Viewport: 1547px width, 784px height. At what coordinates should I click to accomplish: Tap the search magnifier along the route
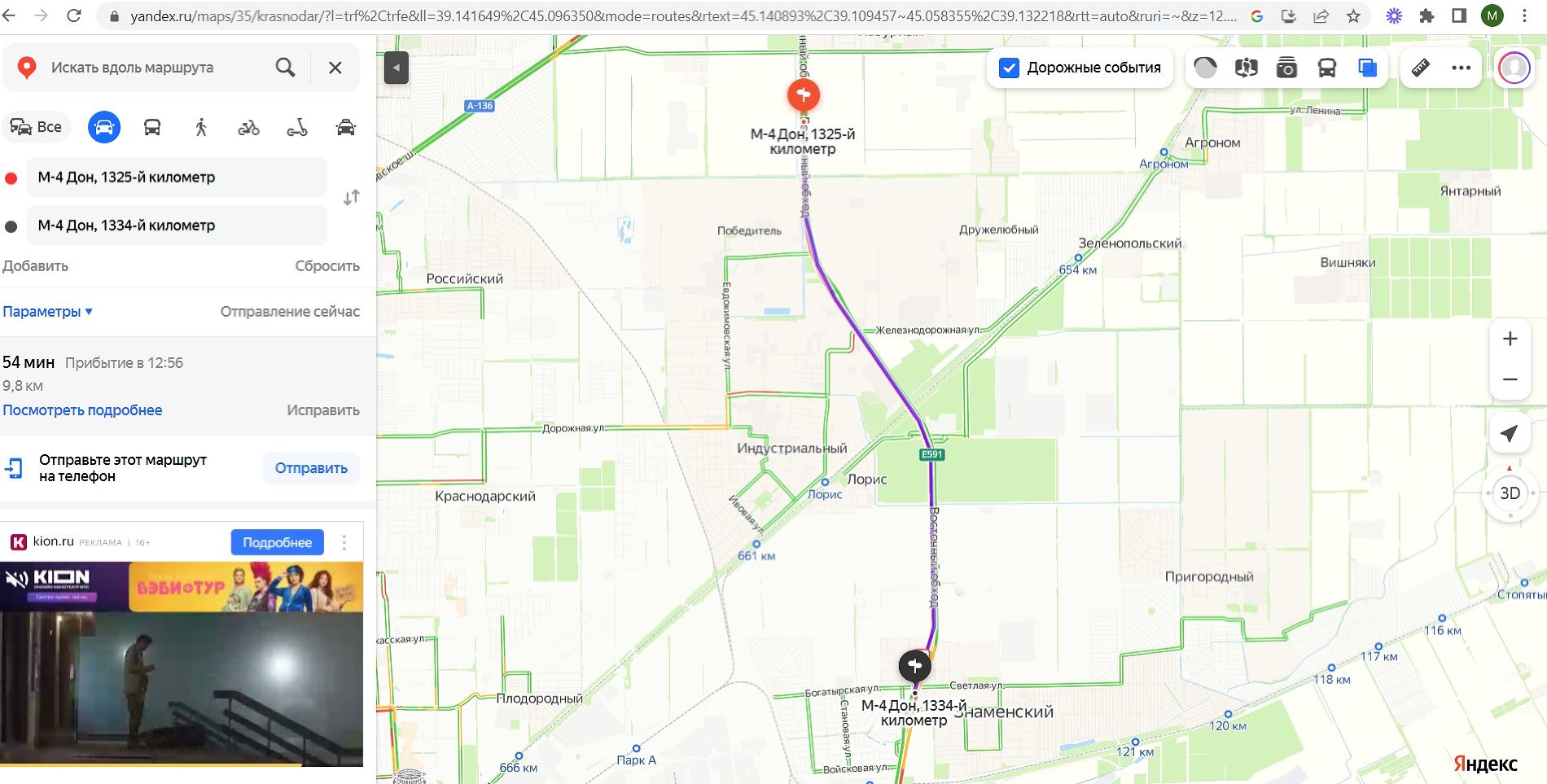coord(285,68)
